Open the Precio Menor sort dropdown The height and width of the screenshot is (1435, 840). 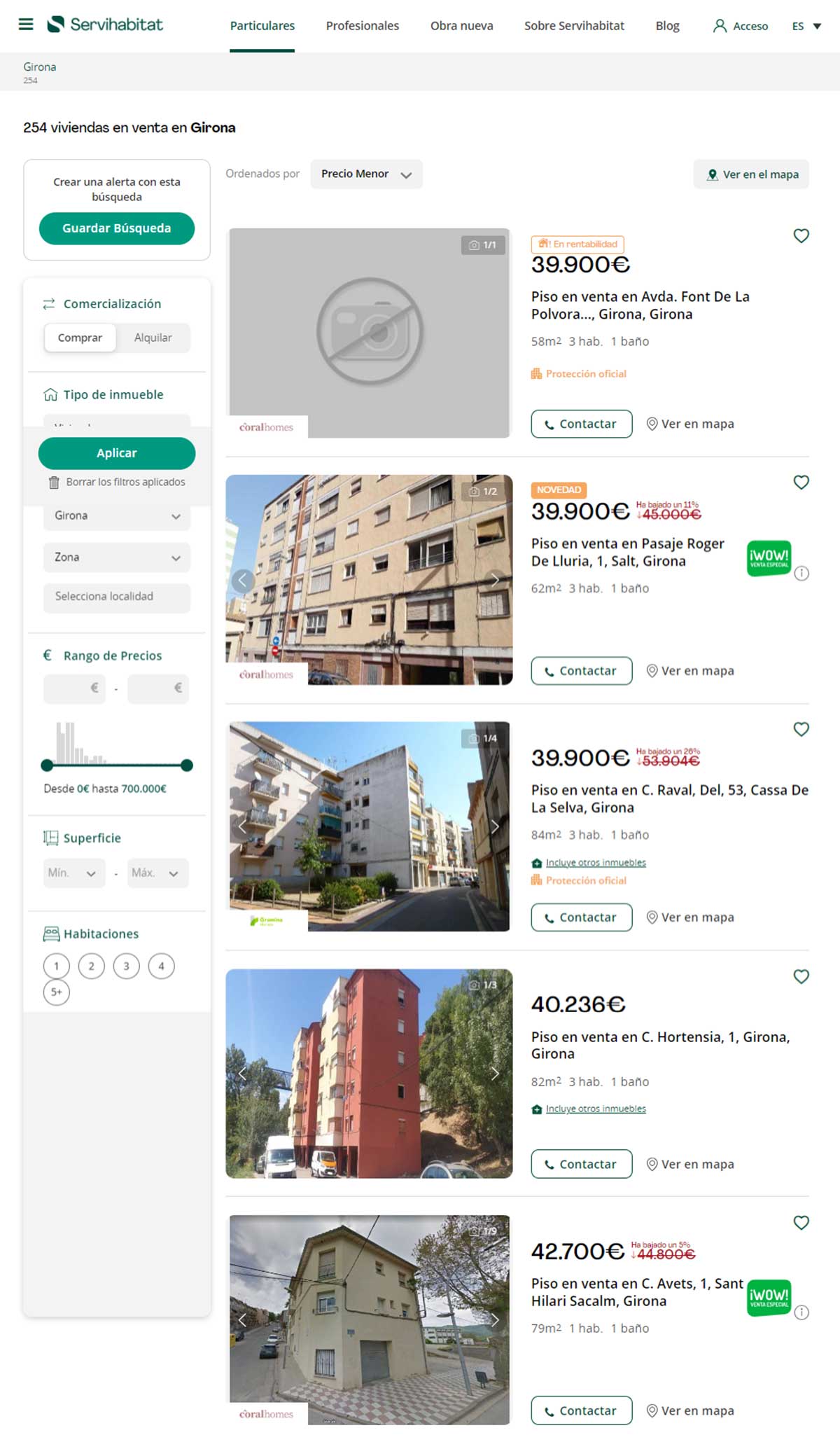click(x=366, y=174)
